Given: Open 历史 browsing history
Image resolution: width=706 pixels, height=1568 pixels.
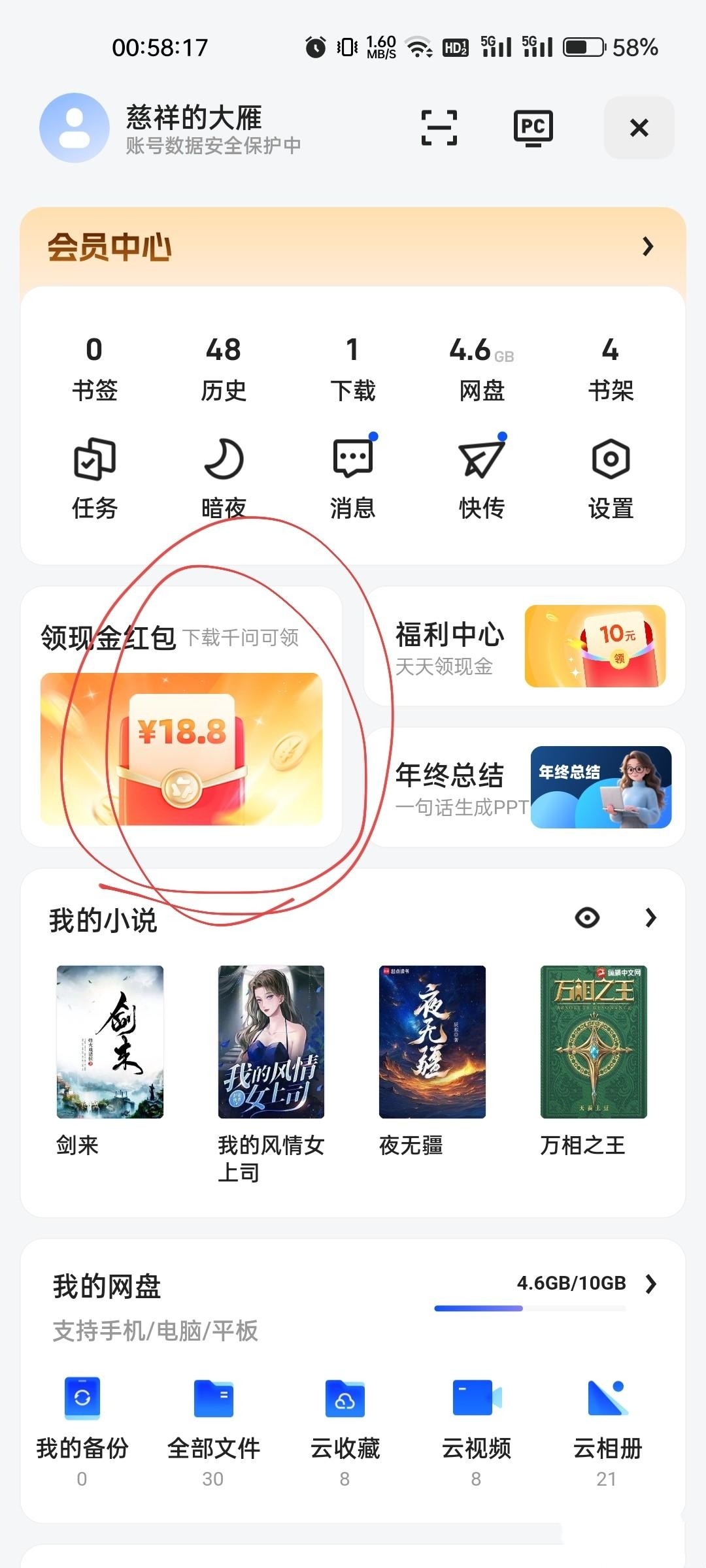Looking at the screenshot, I should pyautogui.click(x=224, y=368).
